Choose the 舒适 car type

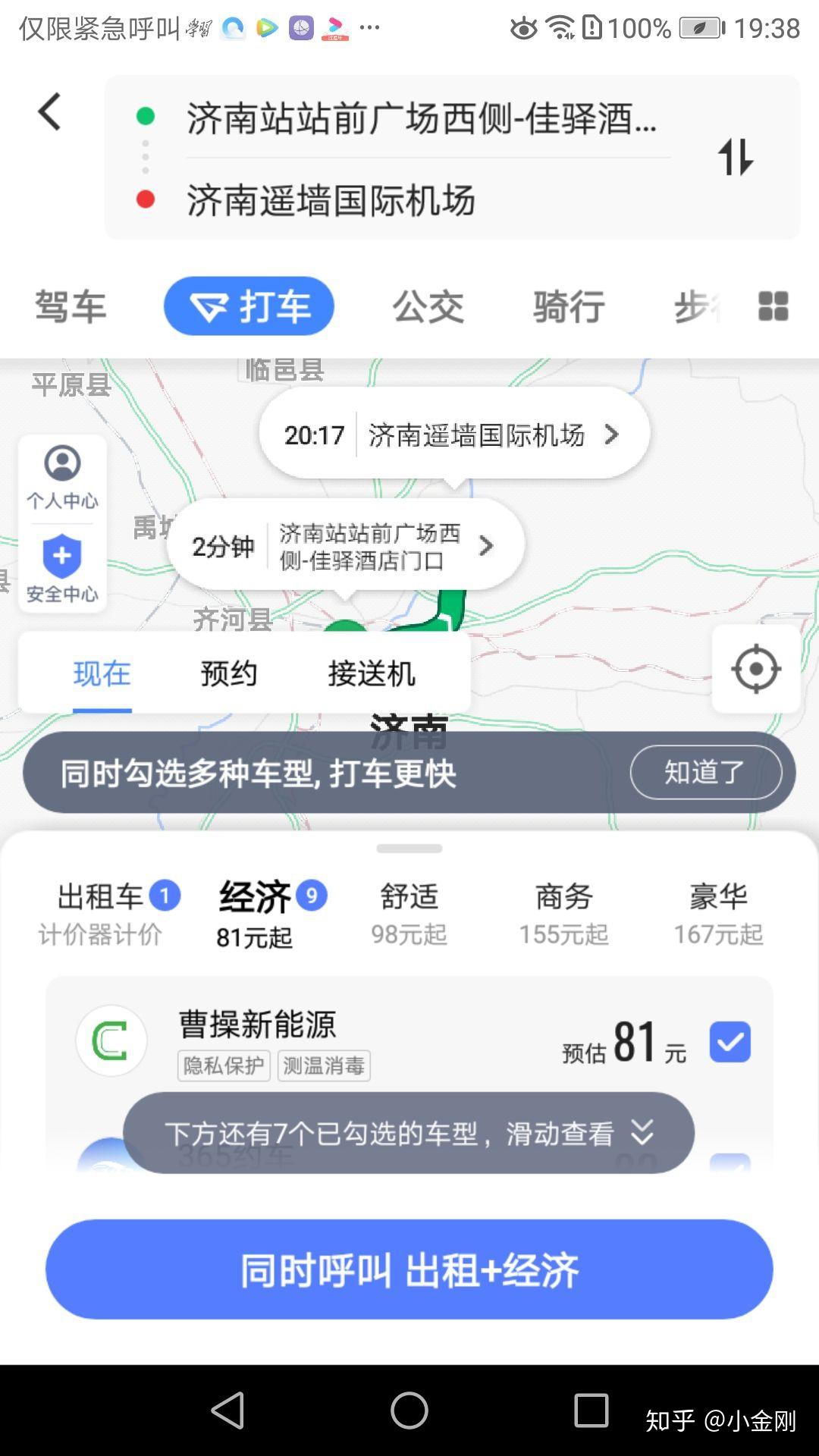[x=409, y=913]
